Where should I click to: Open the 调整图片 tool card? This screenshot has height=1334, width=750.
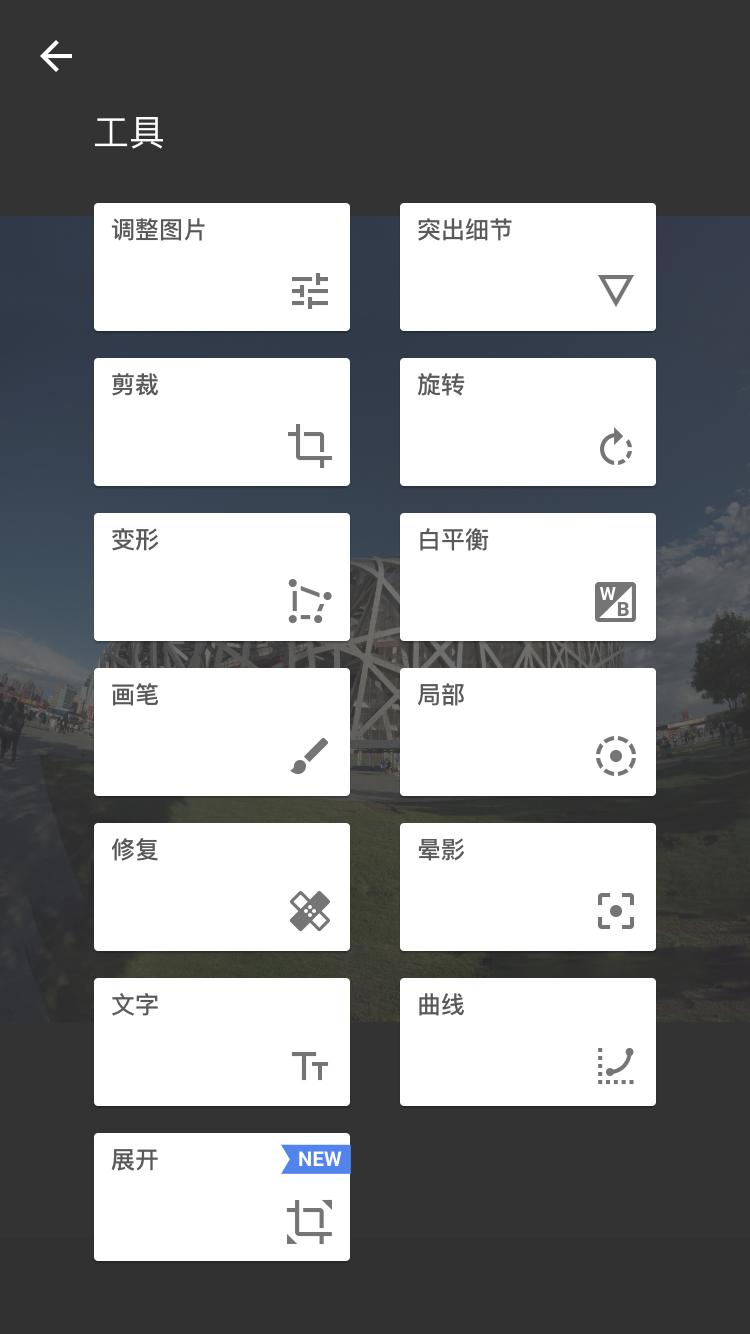[221, 266]
